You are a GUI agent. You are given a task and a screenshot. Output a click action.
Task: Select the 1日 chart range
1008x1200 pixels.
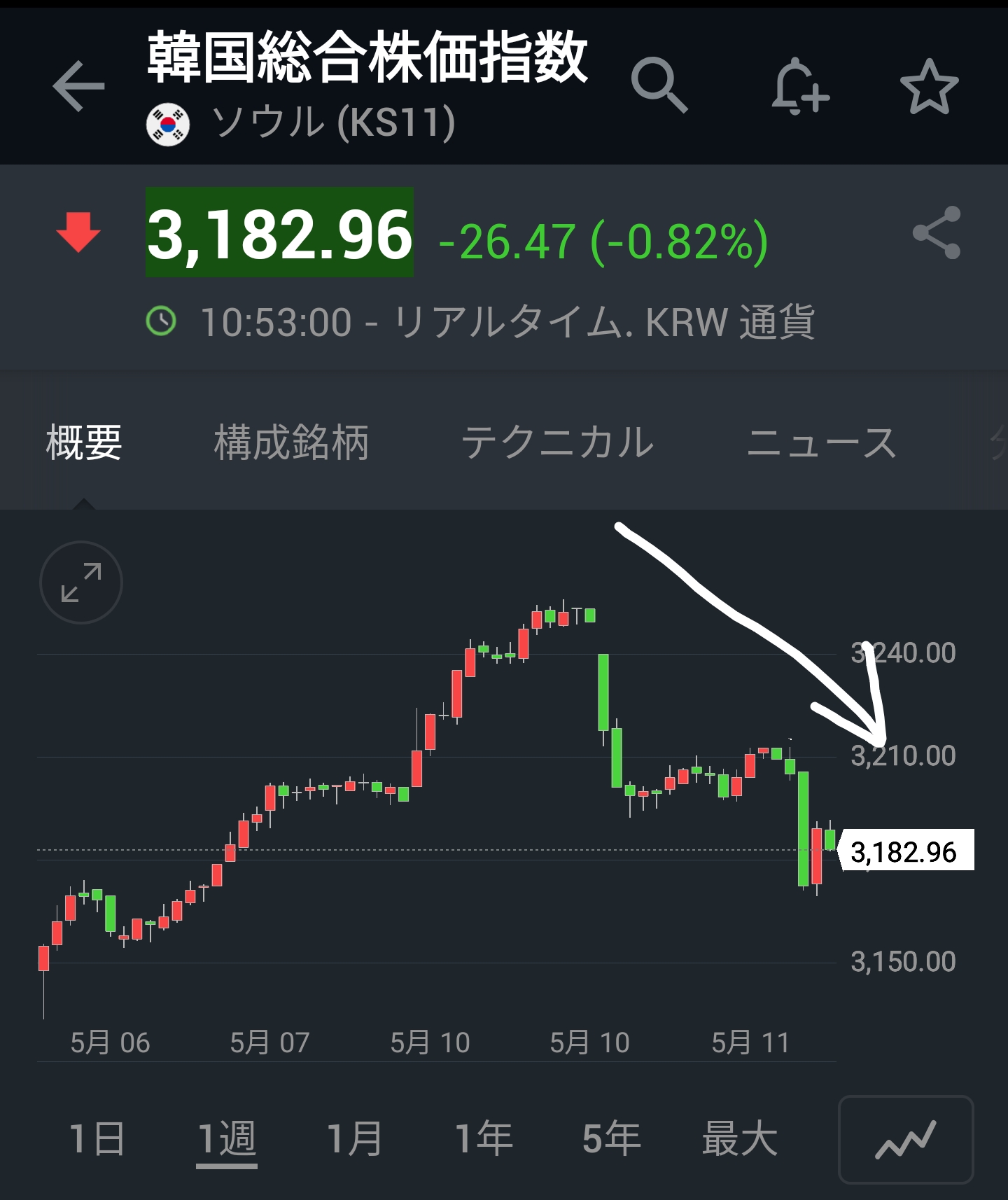97,1138
